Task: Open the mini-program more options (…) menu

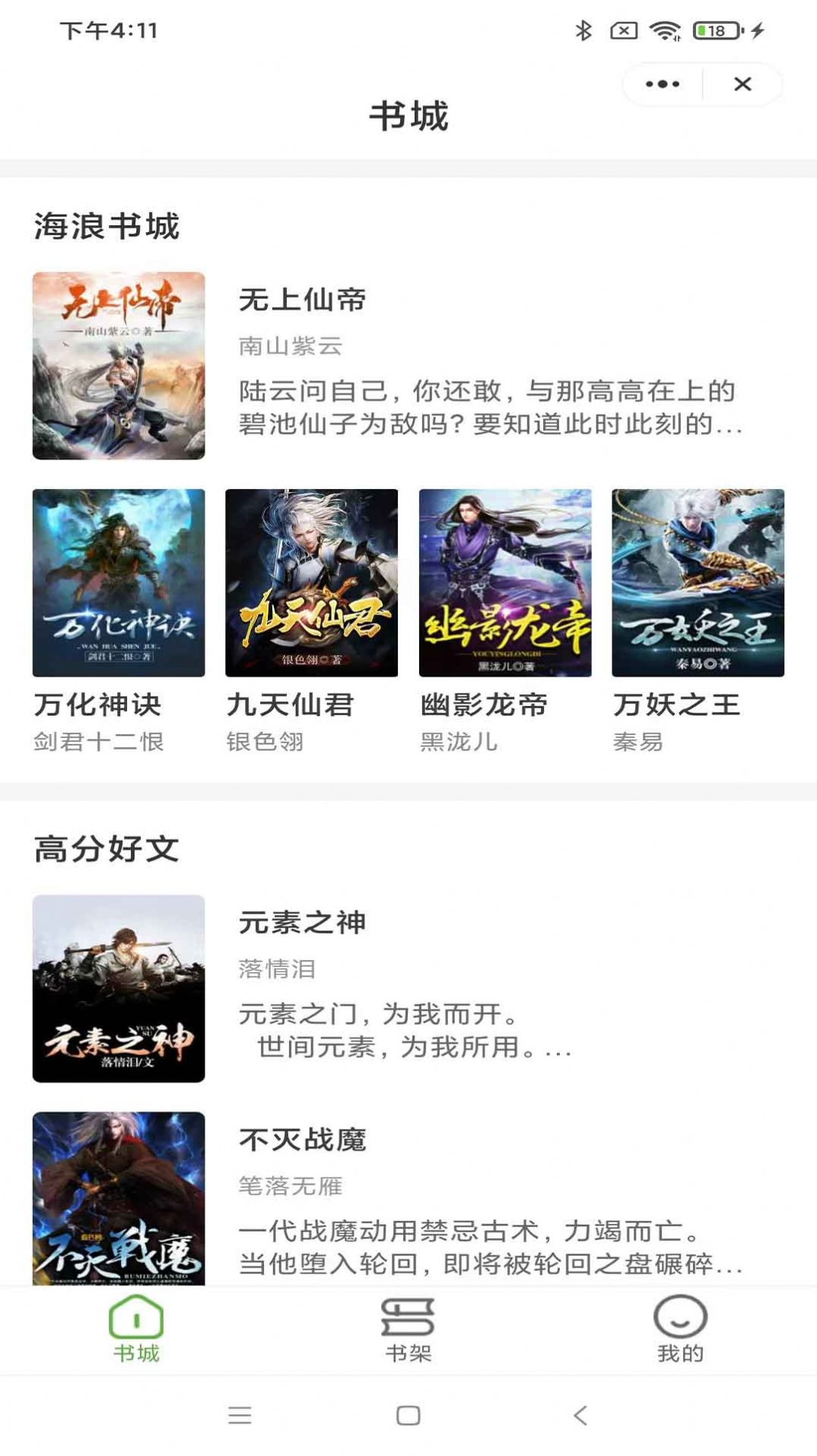Action: tap(661, 84)
